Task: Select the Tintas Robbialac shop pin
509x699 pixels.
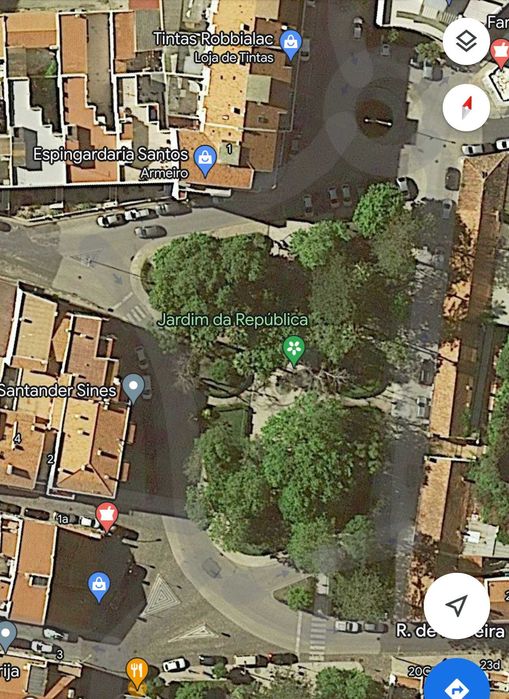Action: coord(291,45)
